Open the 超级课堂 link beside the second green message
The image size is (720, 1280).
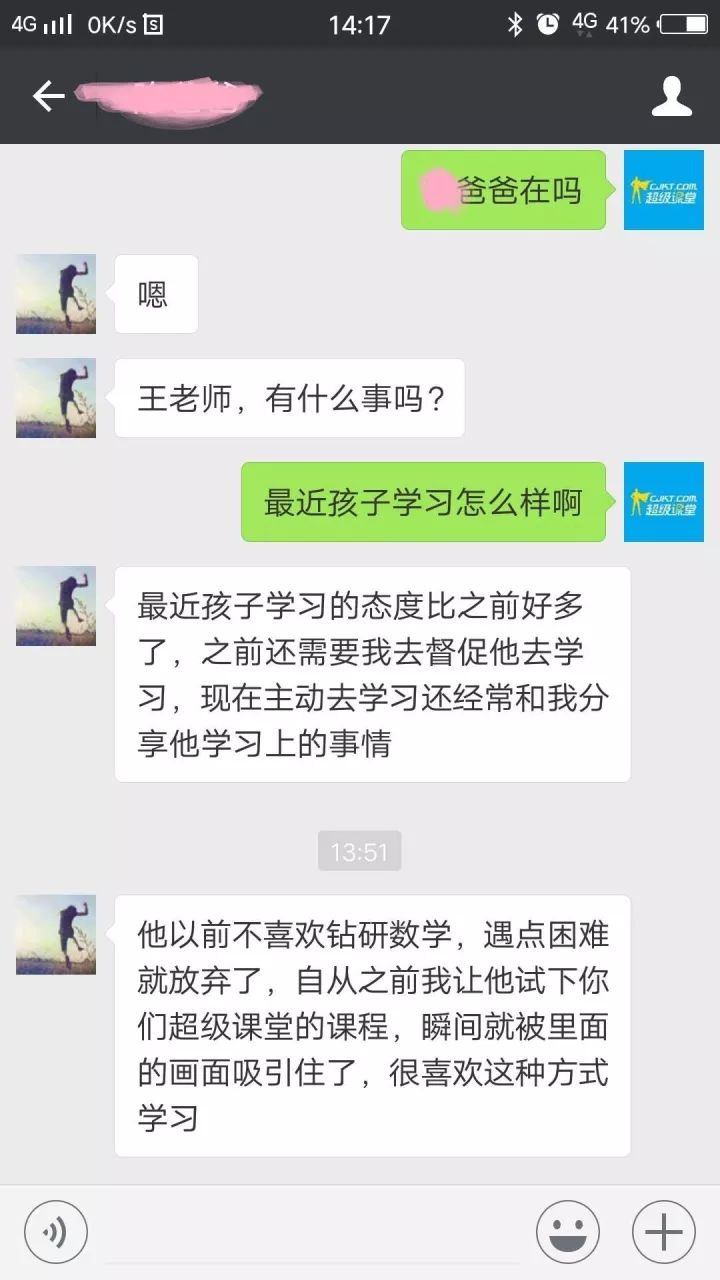[664, 503]
